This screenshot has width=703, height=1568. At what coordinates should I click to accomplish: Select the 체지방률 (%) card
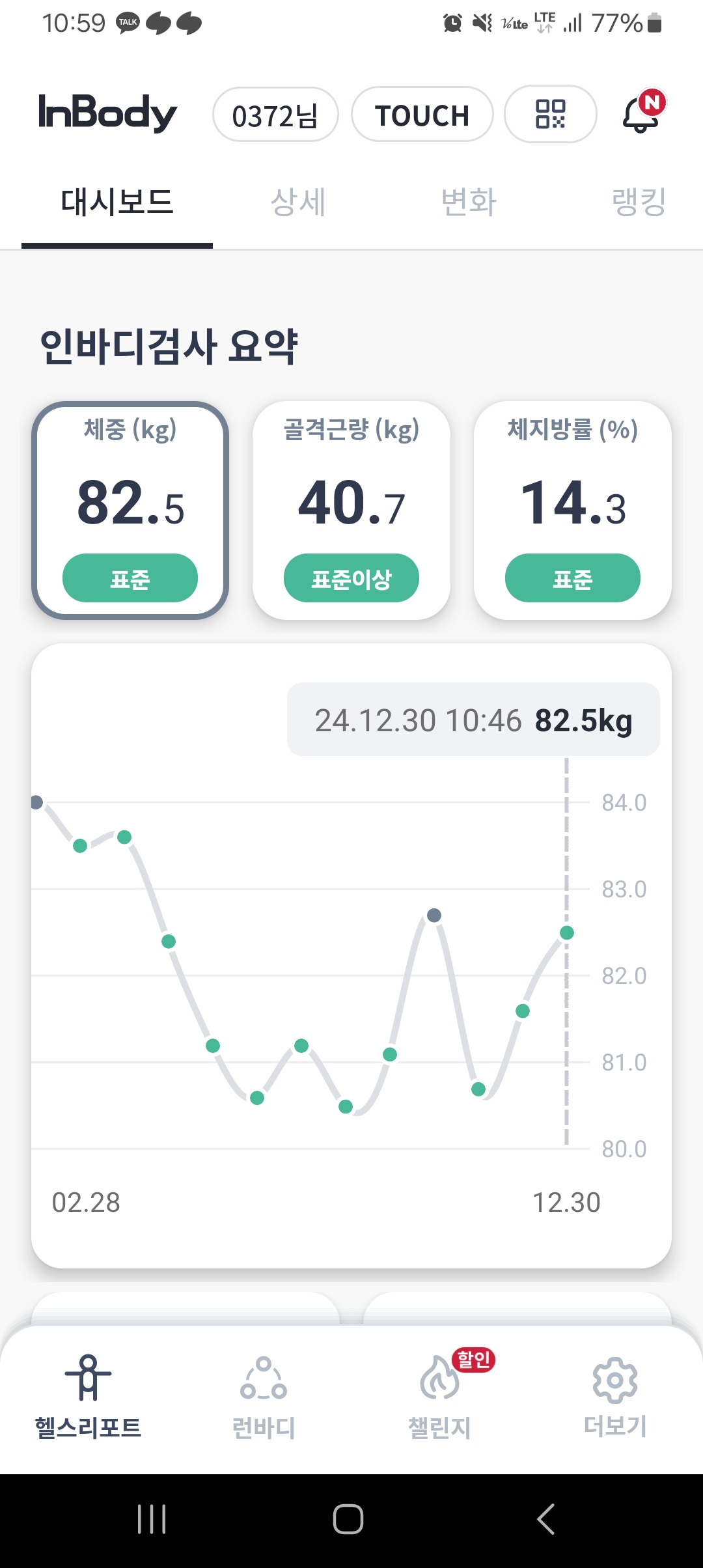pyautogui.click(x=573, y=510)
